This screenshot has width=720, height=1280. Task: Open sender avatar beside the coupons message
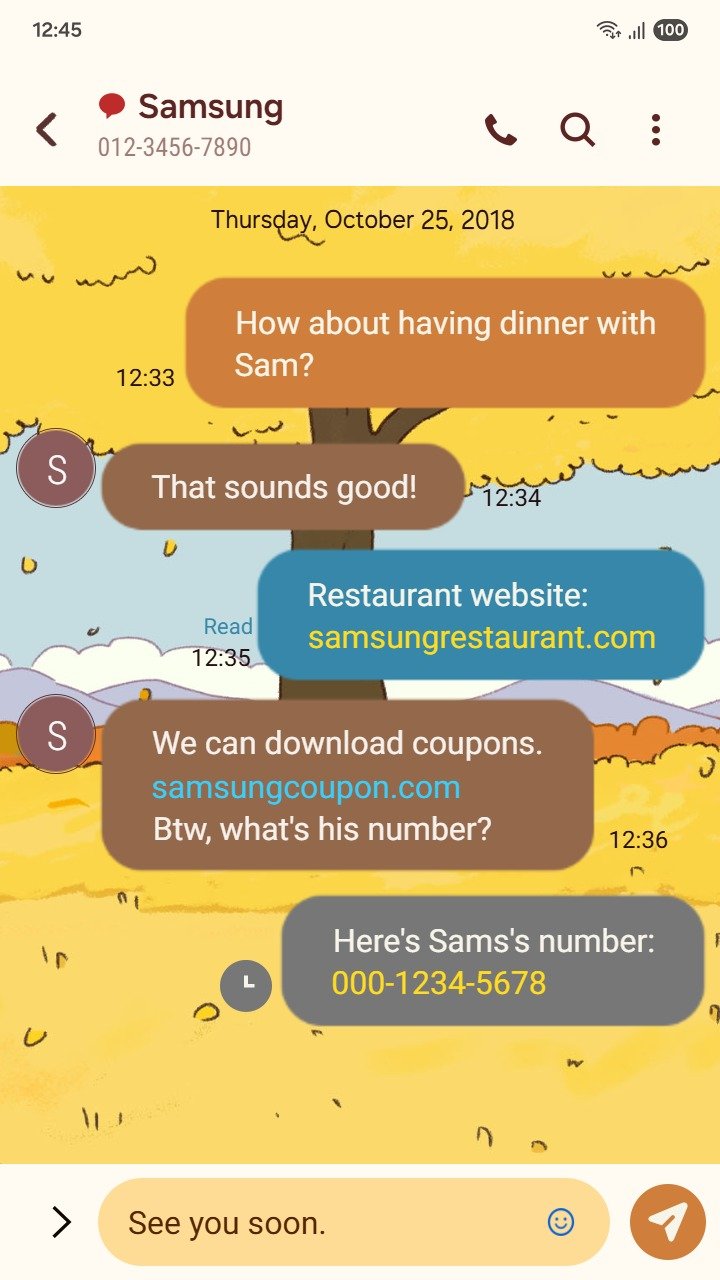pyautogui.click(x=57, y=735)
